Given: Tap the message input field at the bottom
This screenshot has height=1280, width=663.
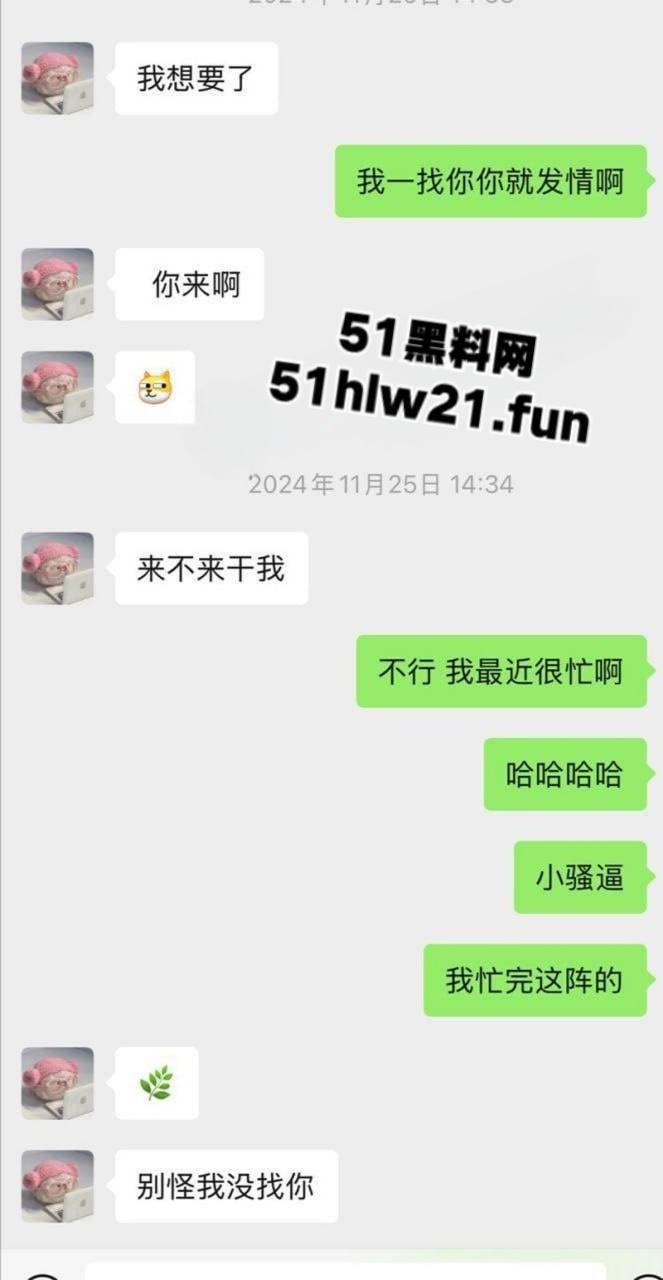Looking at the screenshot, I should (x=345, y=1270).
